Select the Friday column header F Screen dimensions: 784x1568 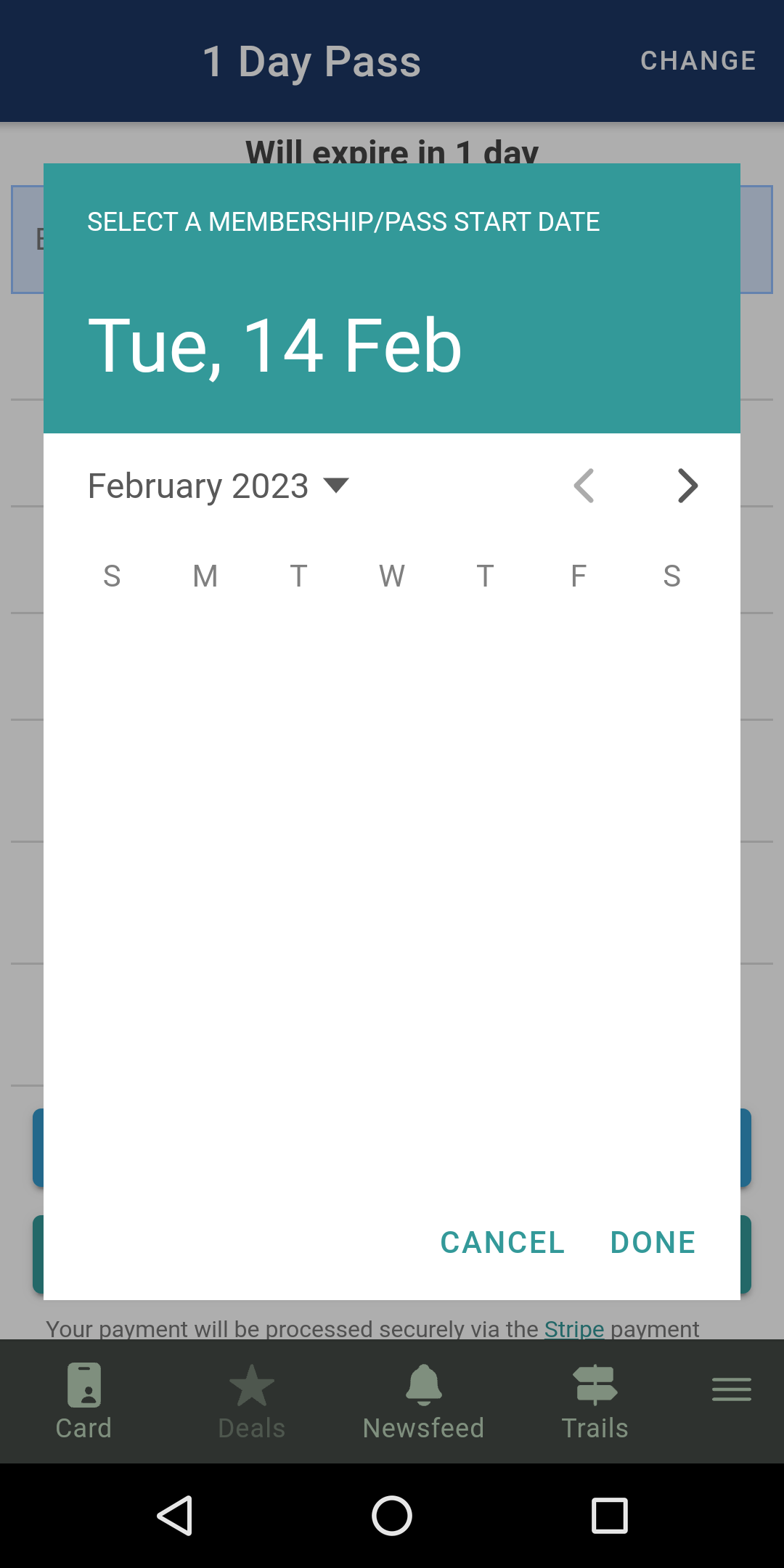click(x=578, y=575)
